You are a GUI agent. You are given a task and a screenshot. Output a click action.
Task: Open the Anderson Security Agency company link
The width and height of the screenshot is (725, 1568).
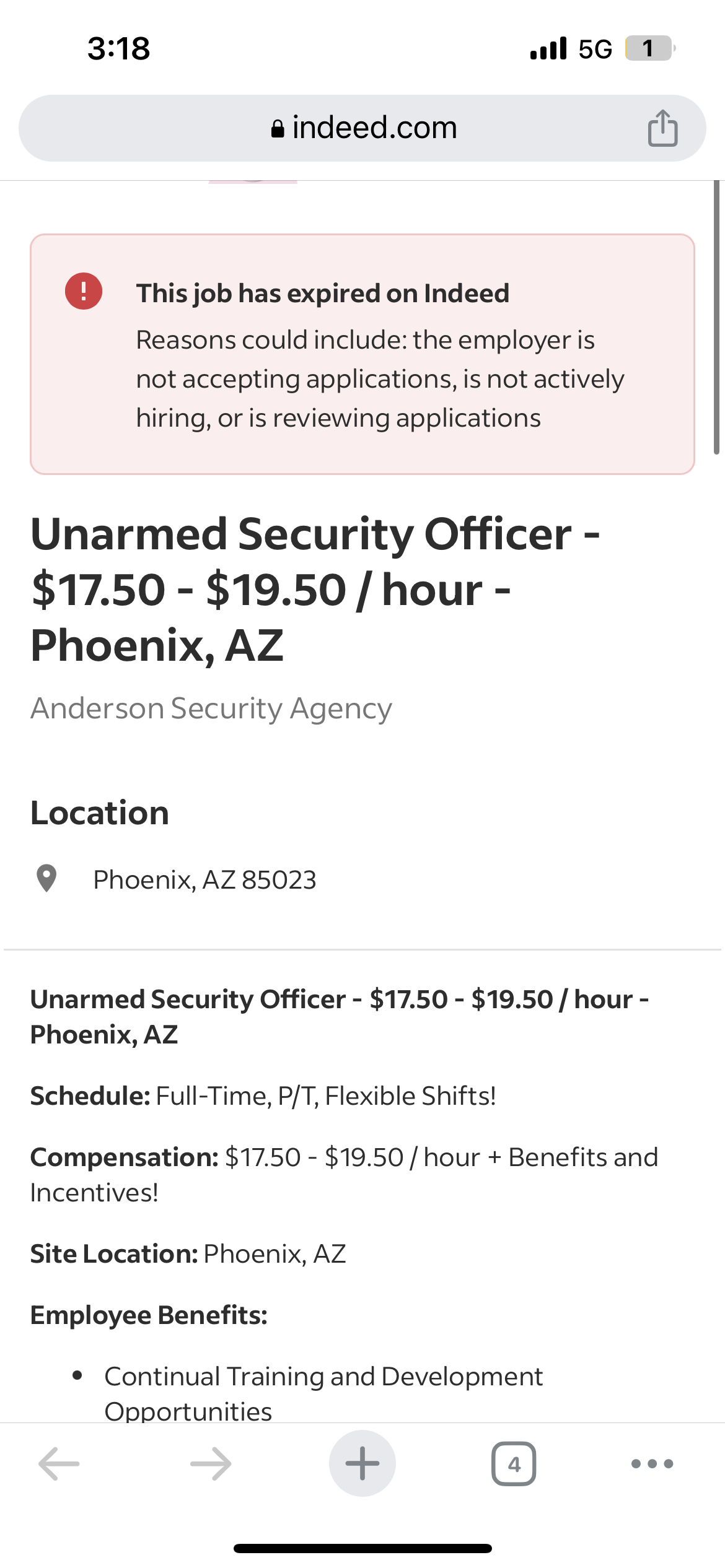tap(211, 708)
